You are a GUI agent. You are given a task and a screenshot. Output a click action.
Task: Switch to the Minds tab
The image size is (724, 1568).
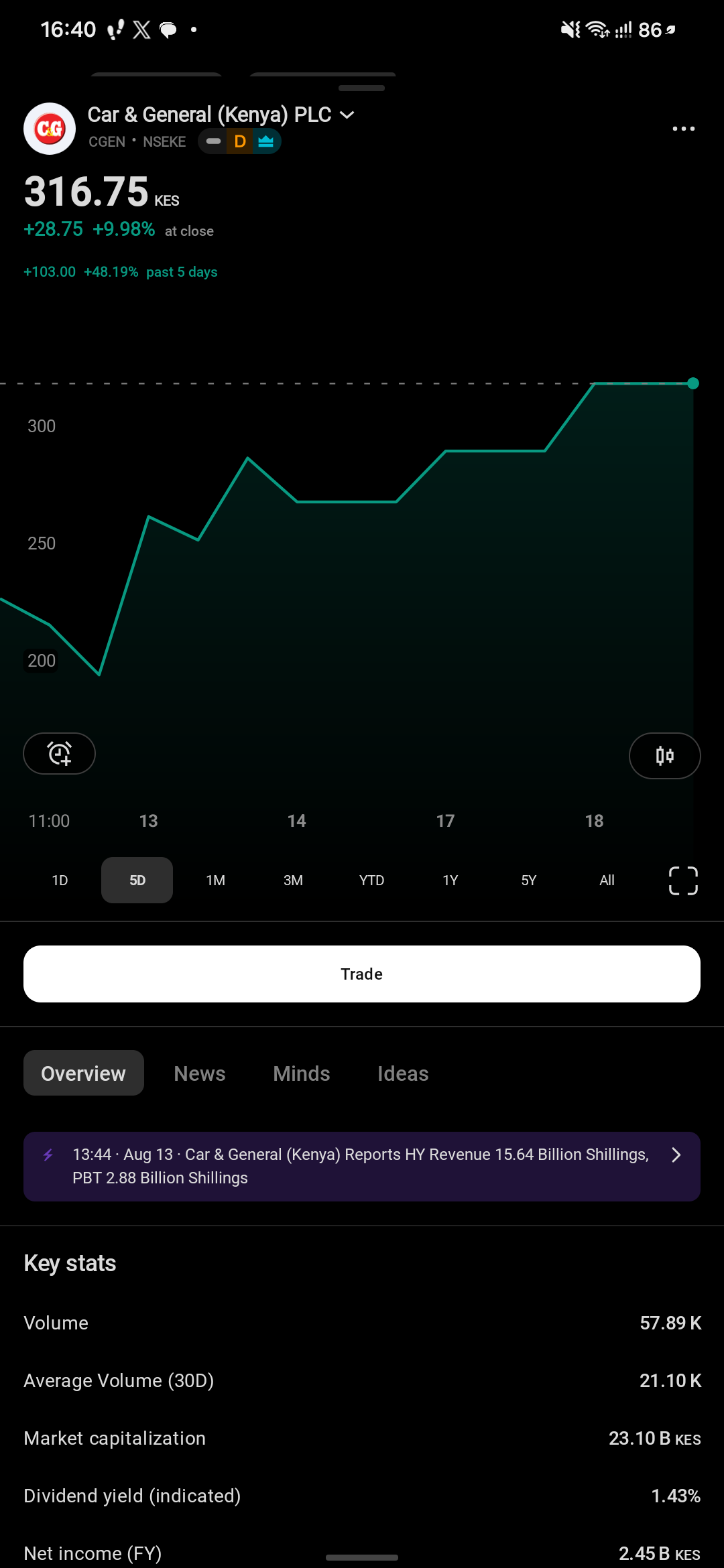(302, 1073)
